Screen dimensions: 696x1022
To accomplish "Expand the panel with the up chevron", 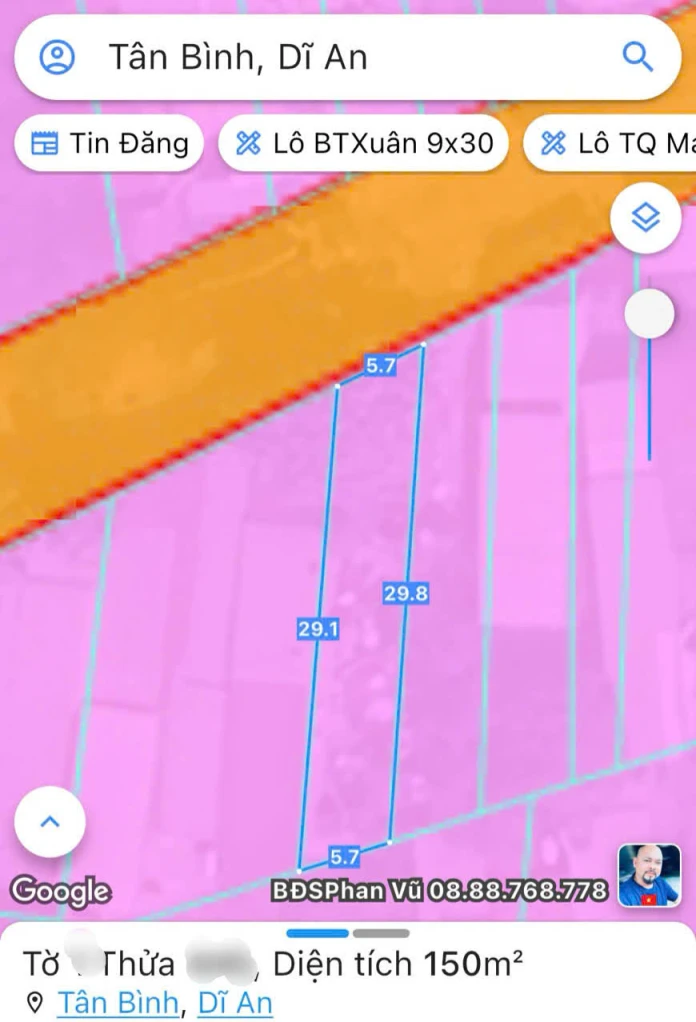I will click(50, 822).
